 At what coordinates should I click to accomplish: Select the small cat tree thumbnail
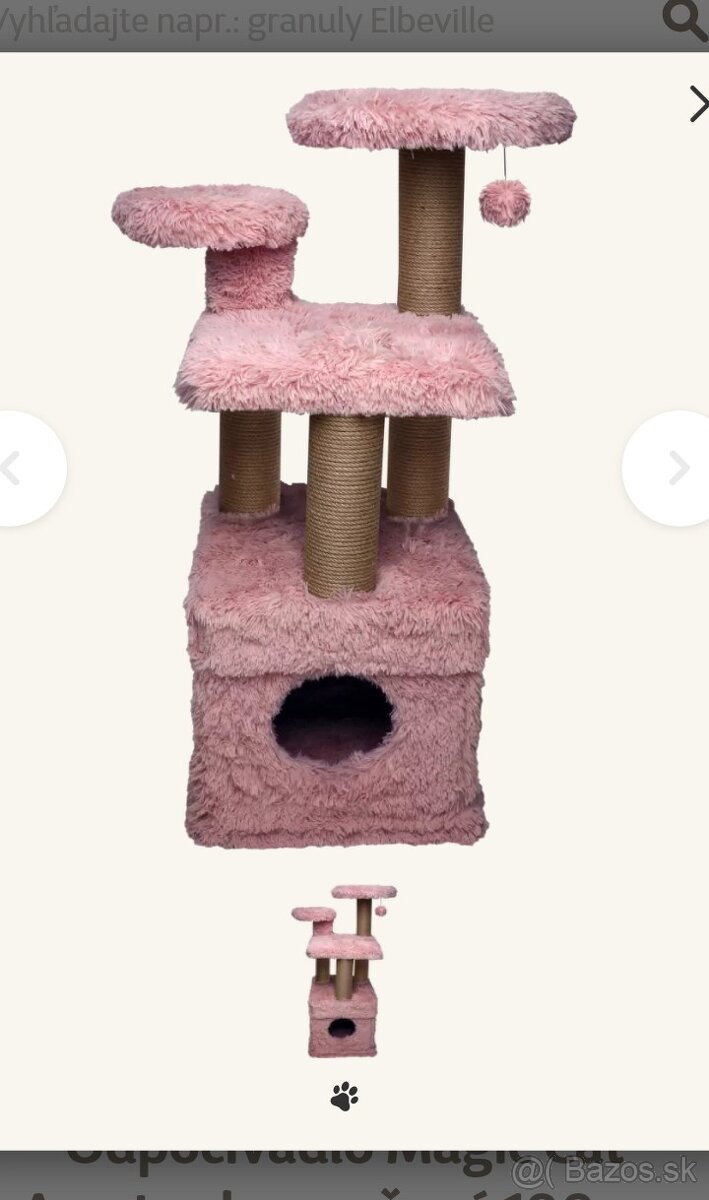click(x=343, y=970)
